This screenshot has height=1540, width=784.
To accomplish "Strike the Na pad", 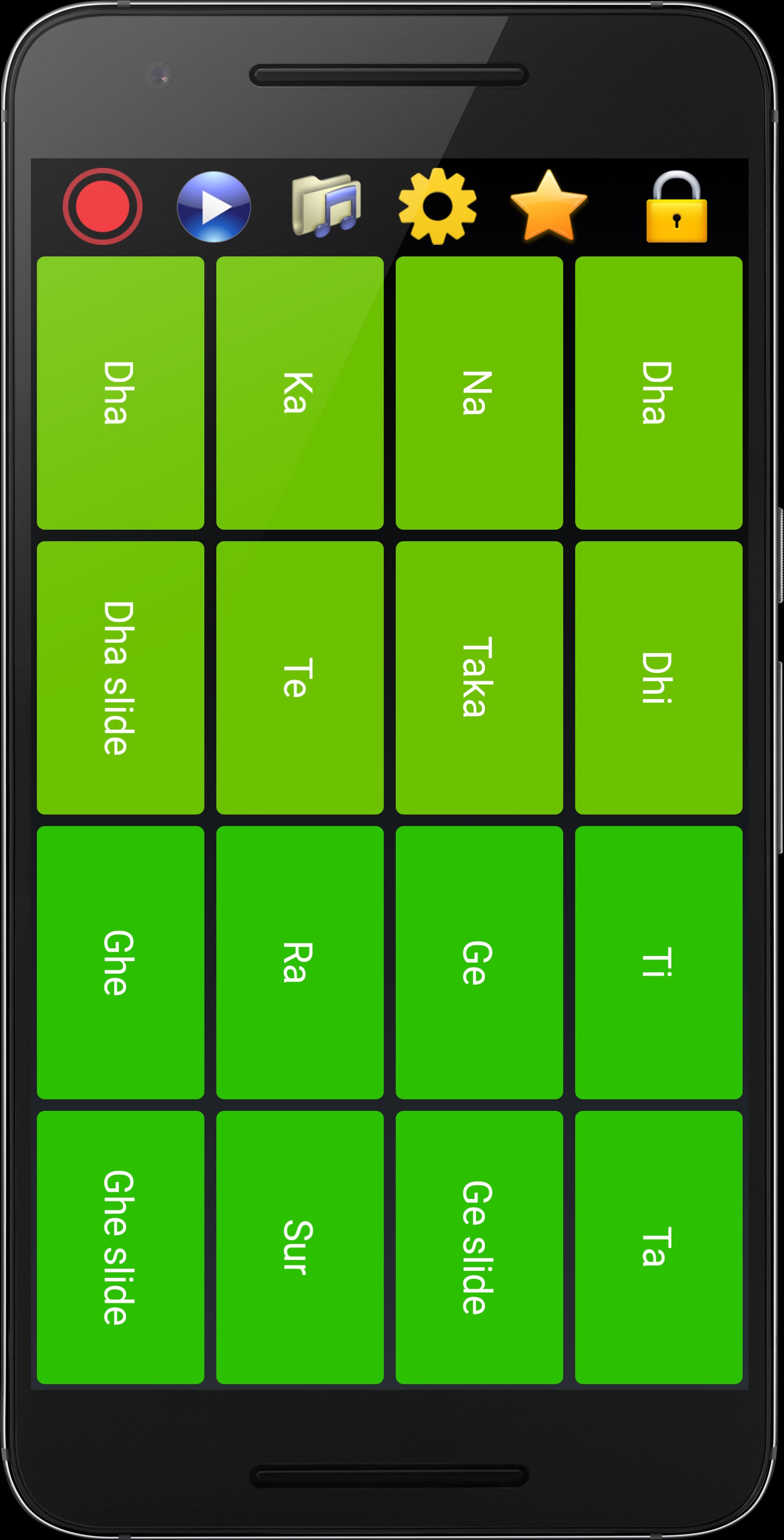I will [x=478, y=392].
